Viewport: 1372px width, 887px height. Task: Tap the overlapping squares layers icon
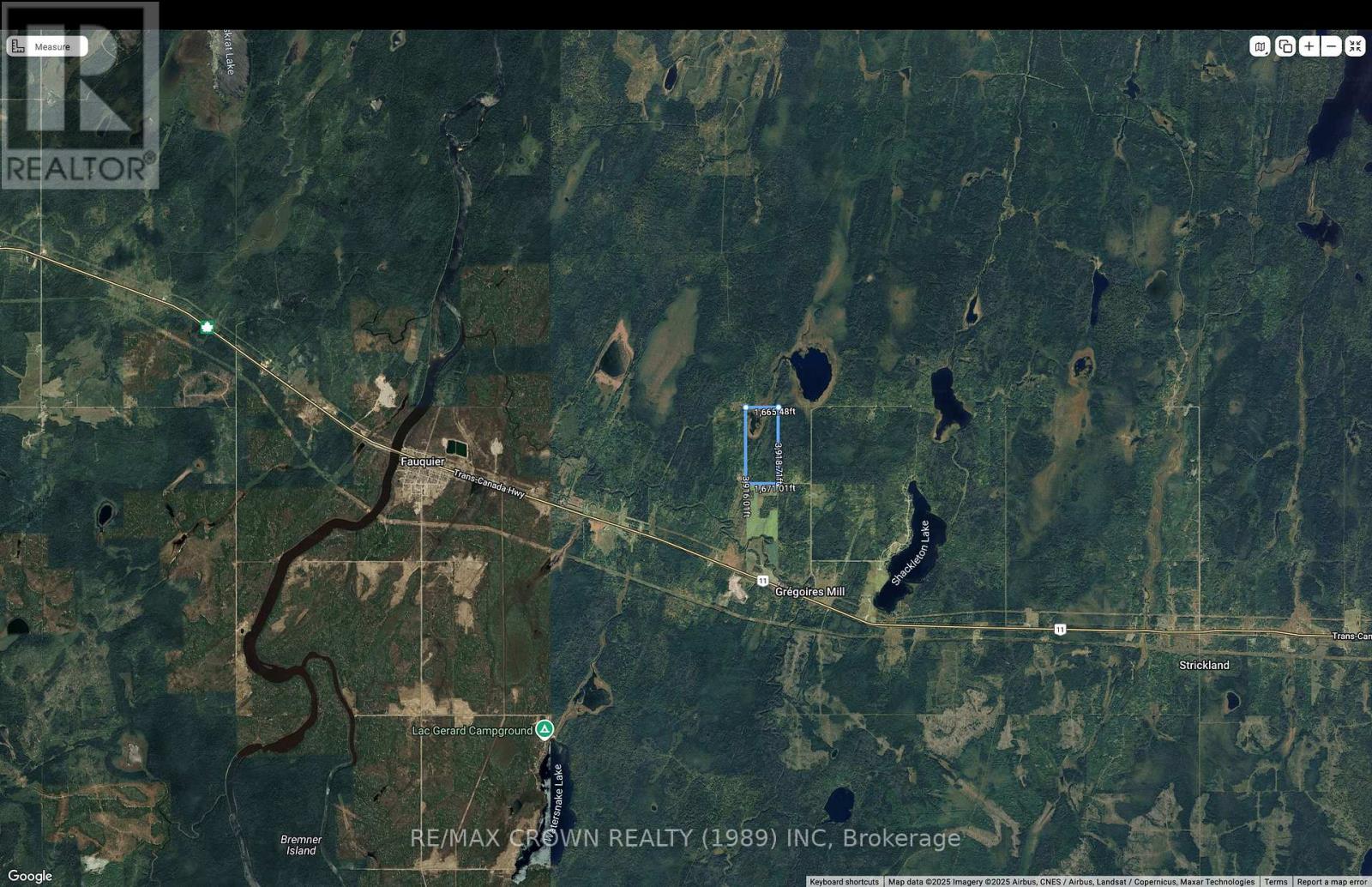[x=1285, y=46]
